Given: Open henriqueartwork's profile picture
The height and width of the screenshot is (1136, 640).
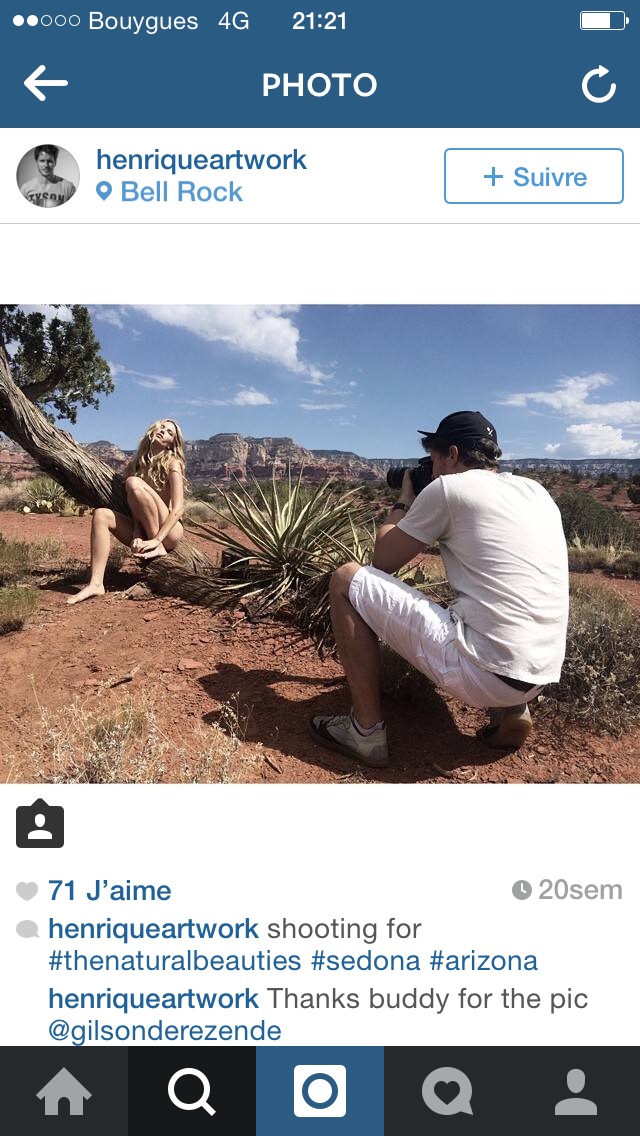Looking at the screenshot, I should (48, 176).
